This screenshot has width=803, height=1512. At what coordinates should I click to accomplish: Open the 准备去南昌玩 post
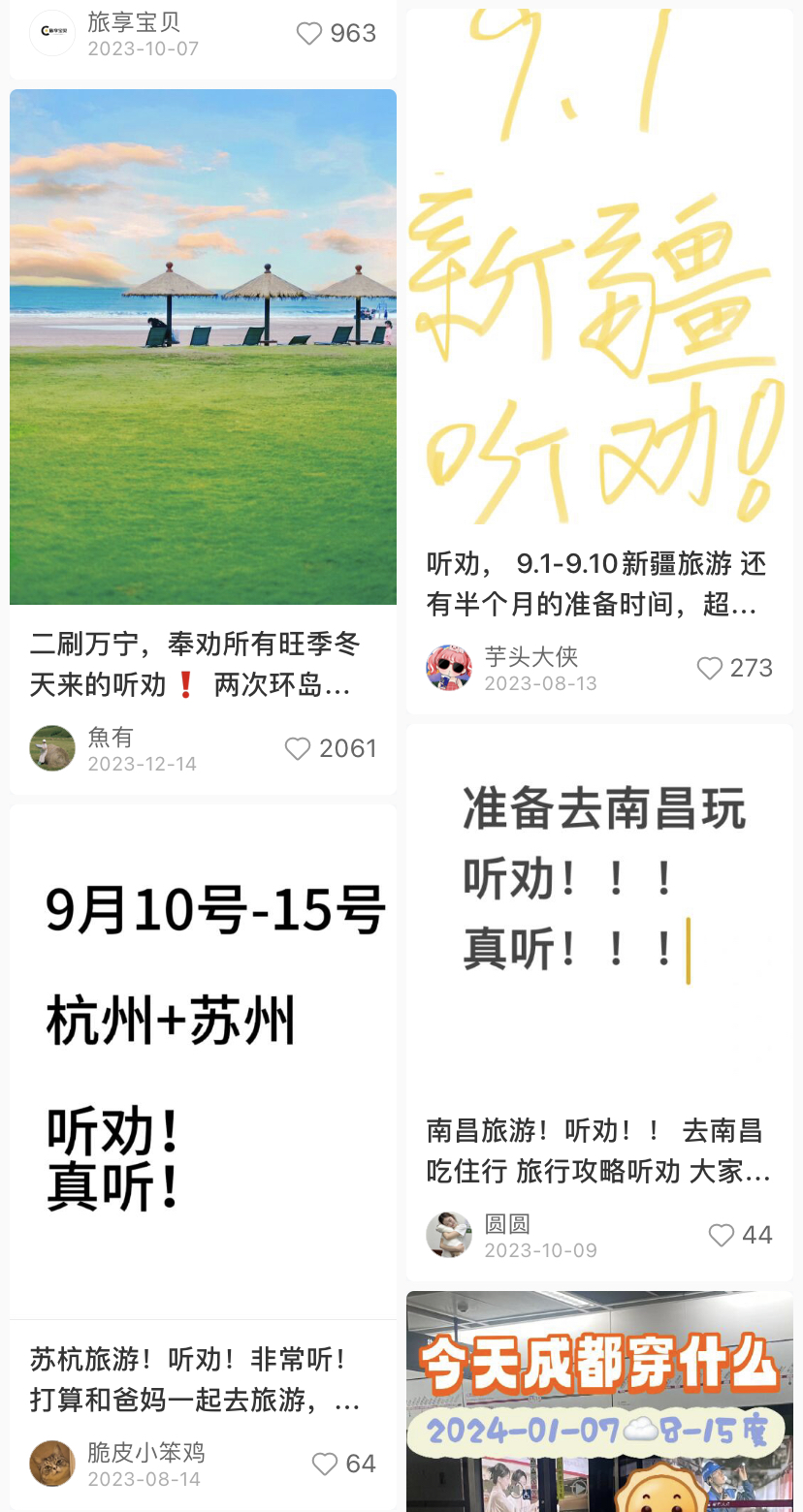[599, 911]
